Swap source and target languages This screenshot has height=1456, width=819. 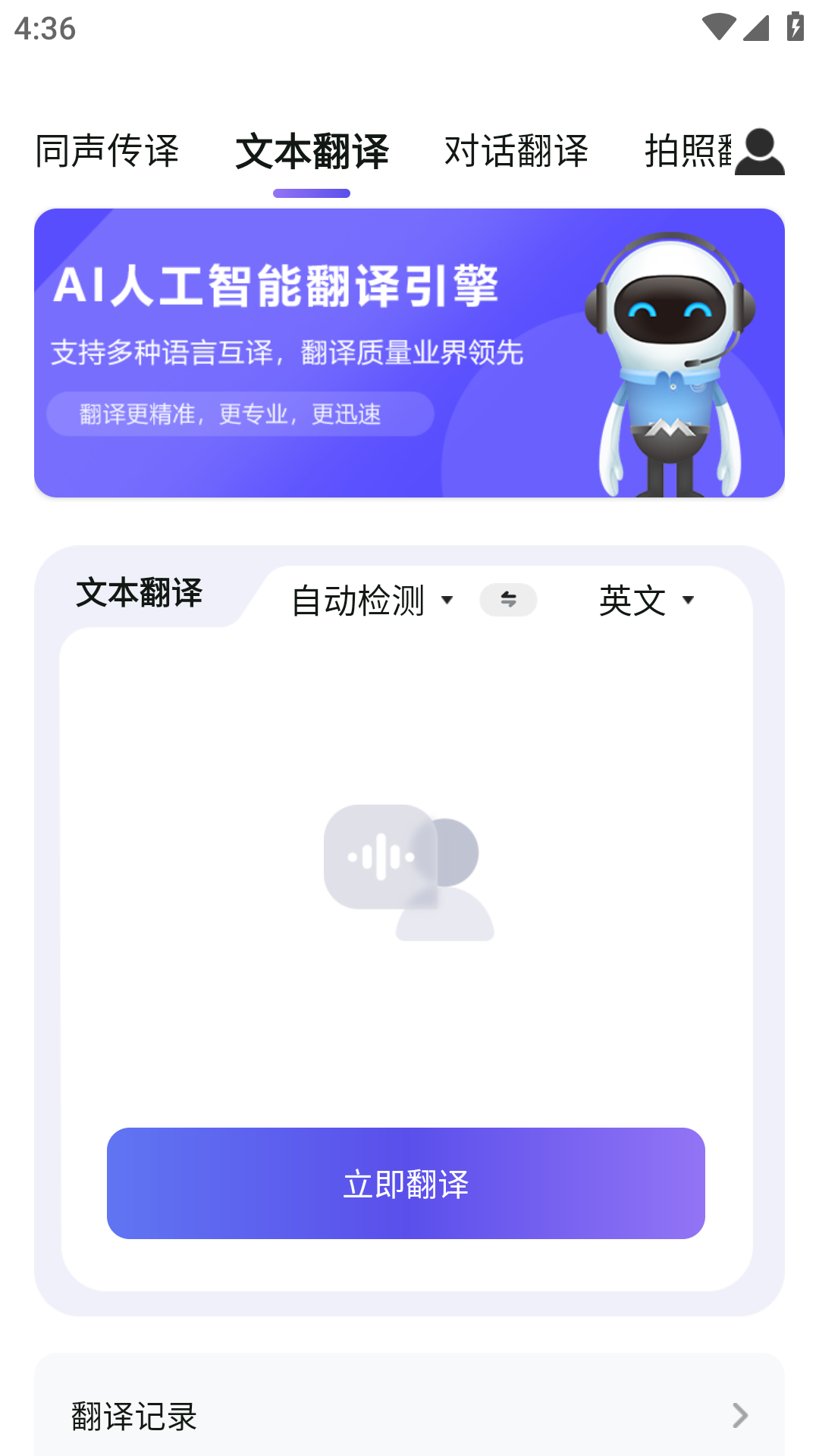(x=508, y=600)
